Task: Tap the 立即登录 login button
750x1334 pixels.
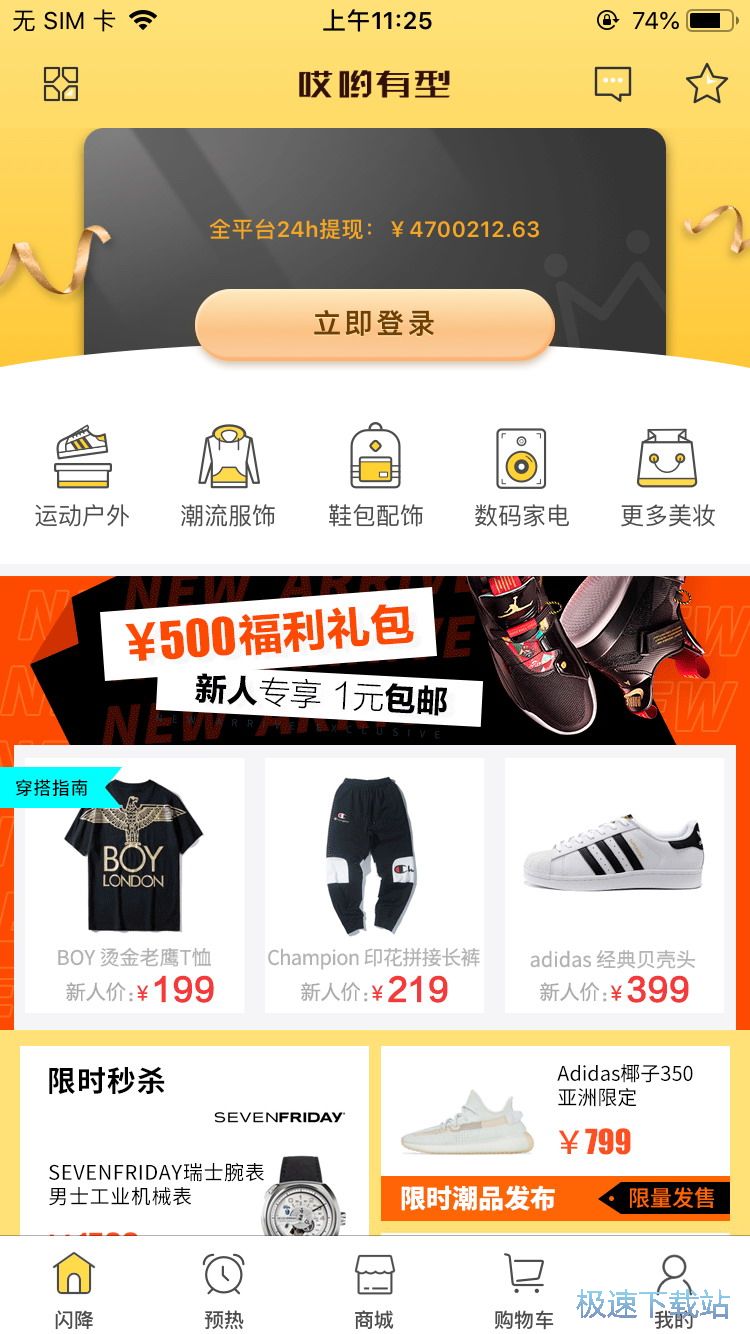Action: pos(375,324)
